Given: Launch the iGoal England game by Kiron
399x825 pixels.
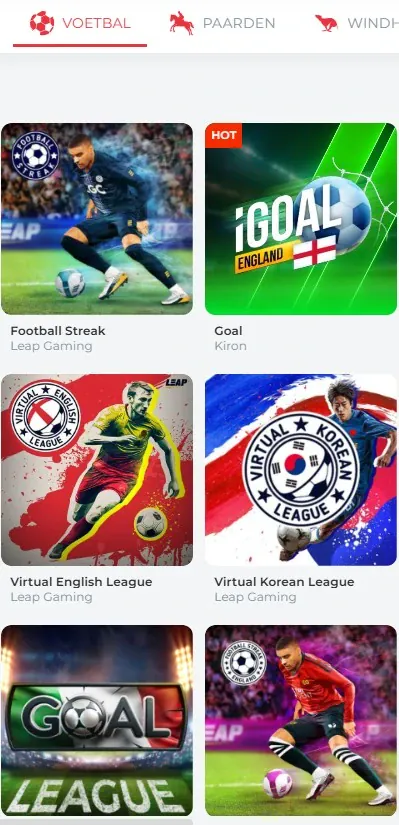Looking at the screenshot, I should point(301,219).
